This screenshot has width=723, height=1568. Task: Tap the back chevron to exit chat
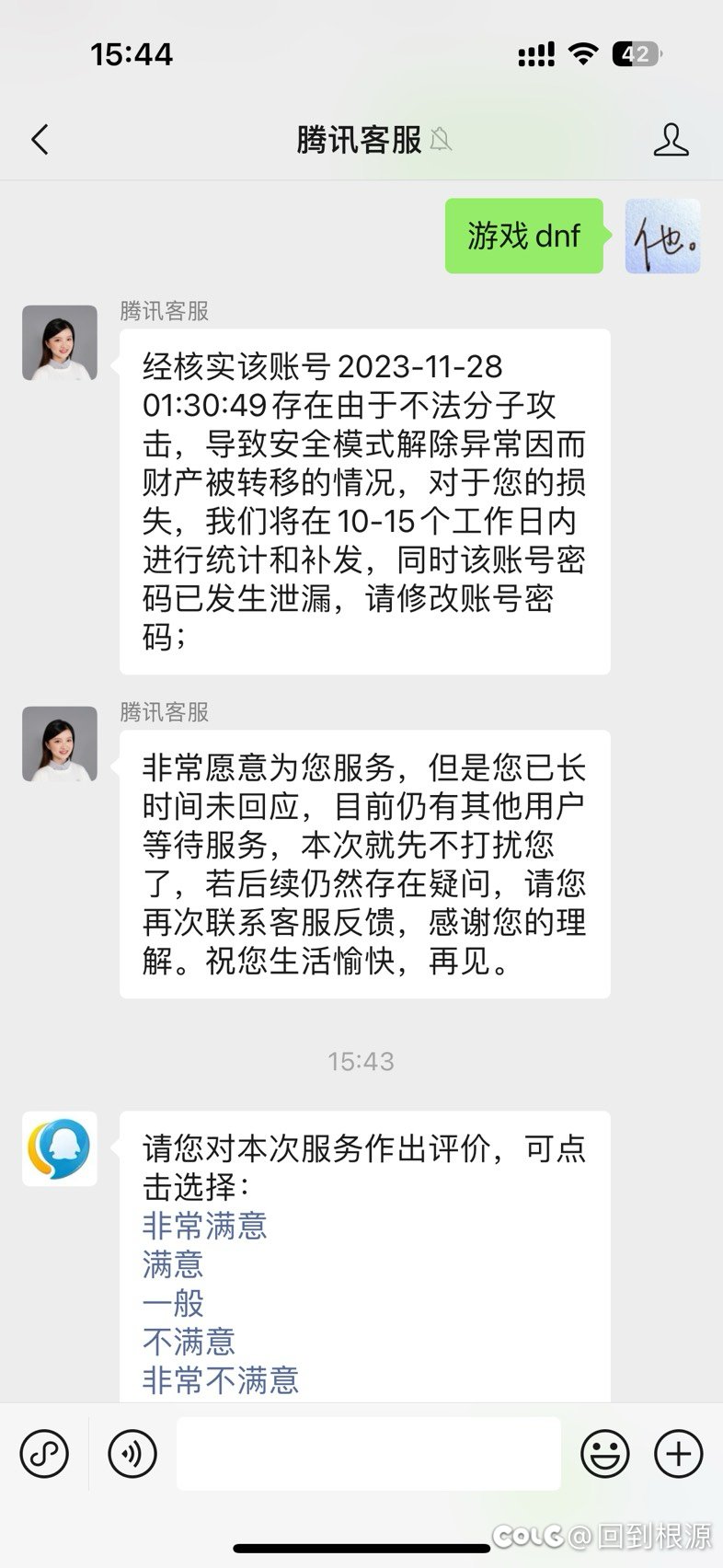pos(39,139)
